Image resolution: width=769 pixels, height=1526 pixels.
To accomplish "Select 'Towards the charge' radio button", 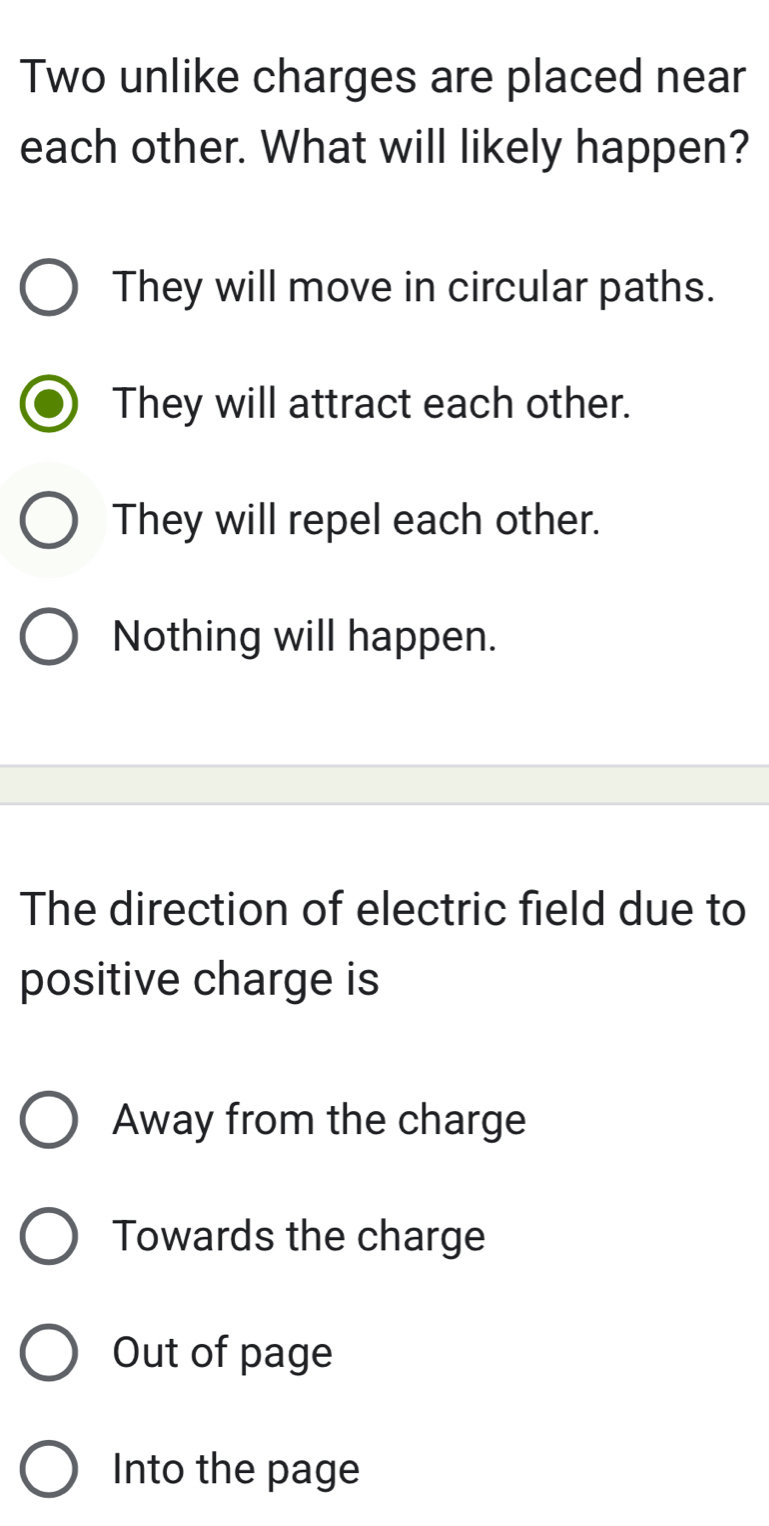I will click(48, 1237).
